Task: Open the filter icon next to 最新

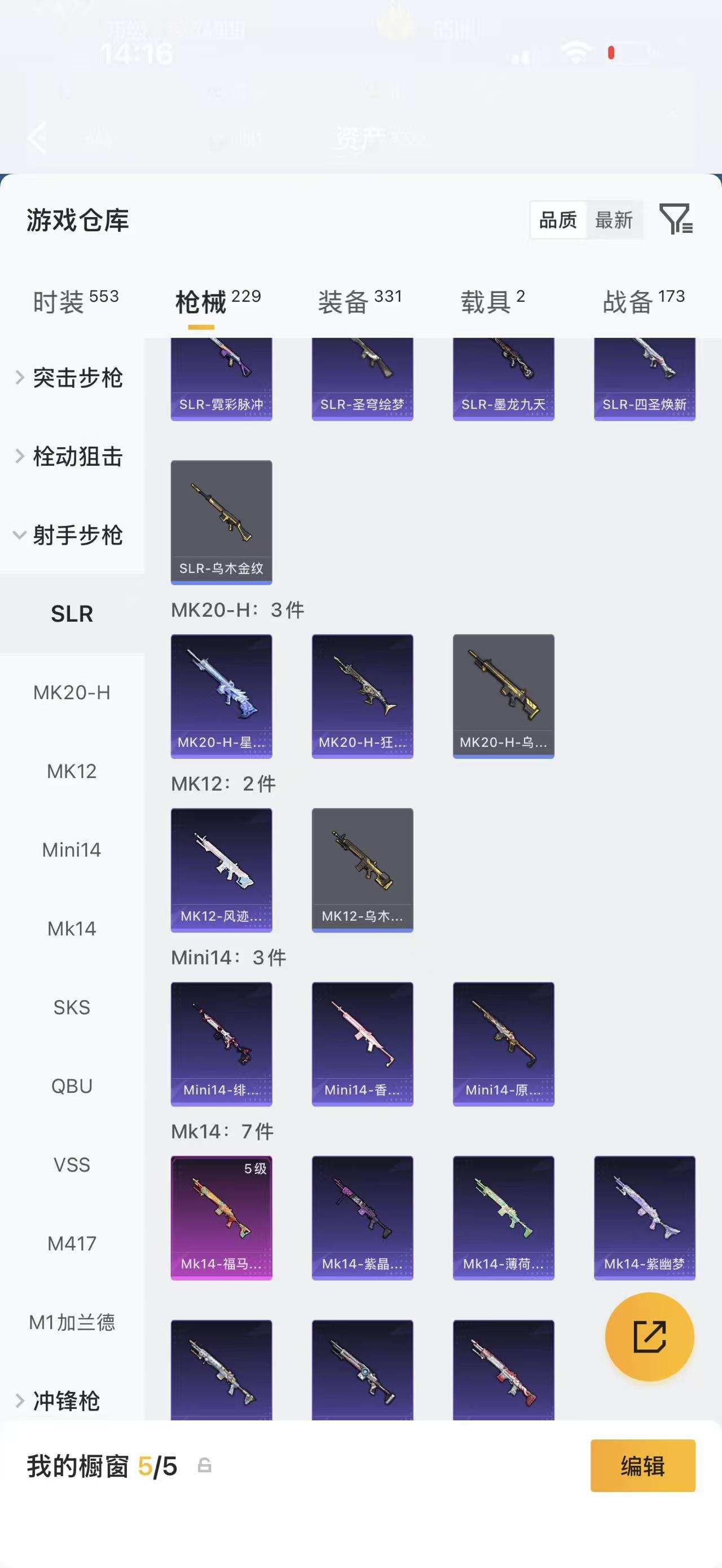Action: [676, 219]
